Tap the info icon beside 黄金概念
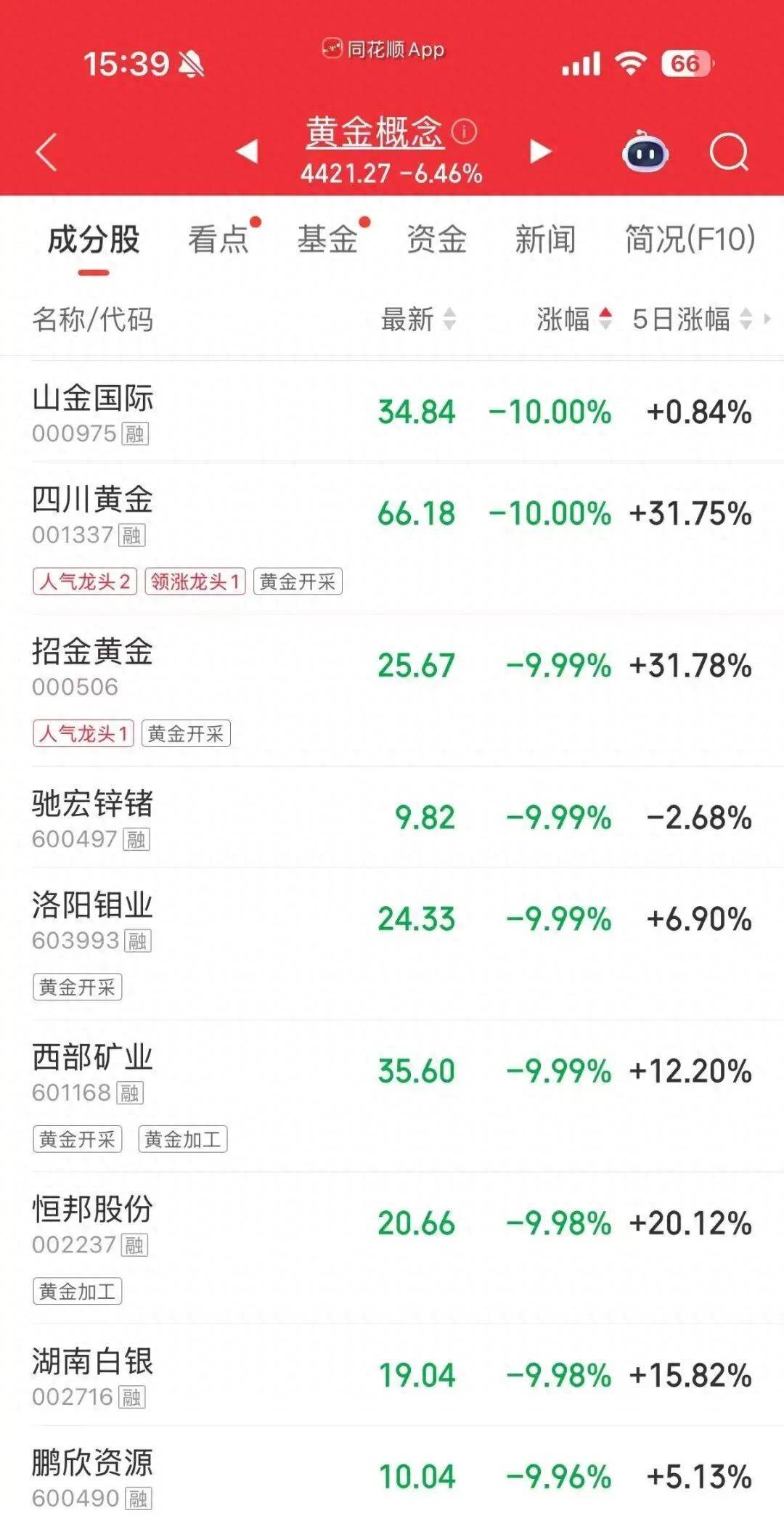The image size is (784, 1529). 464,131
